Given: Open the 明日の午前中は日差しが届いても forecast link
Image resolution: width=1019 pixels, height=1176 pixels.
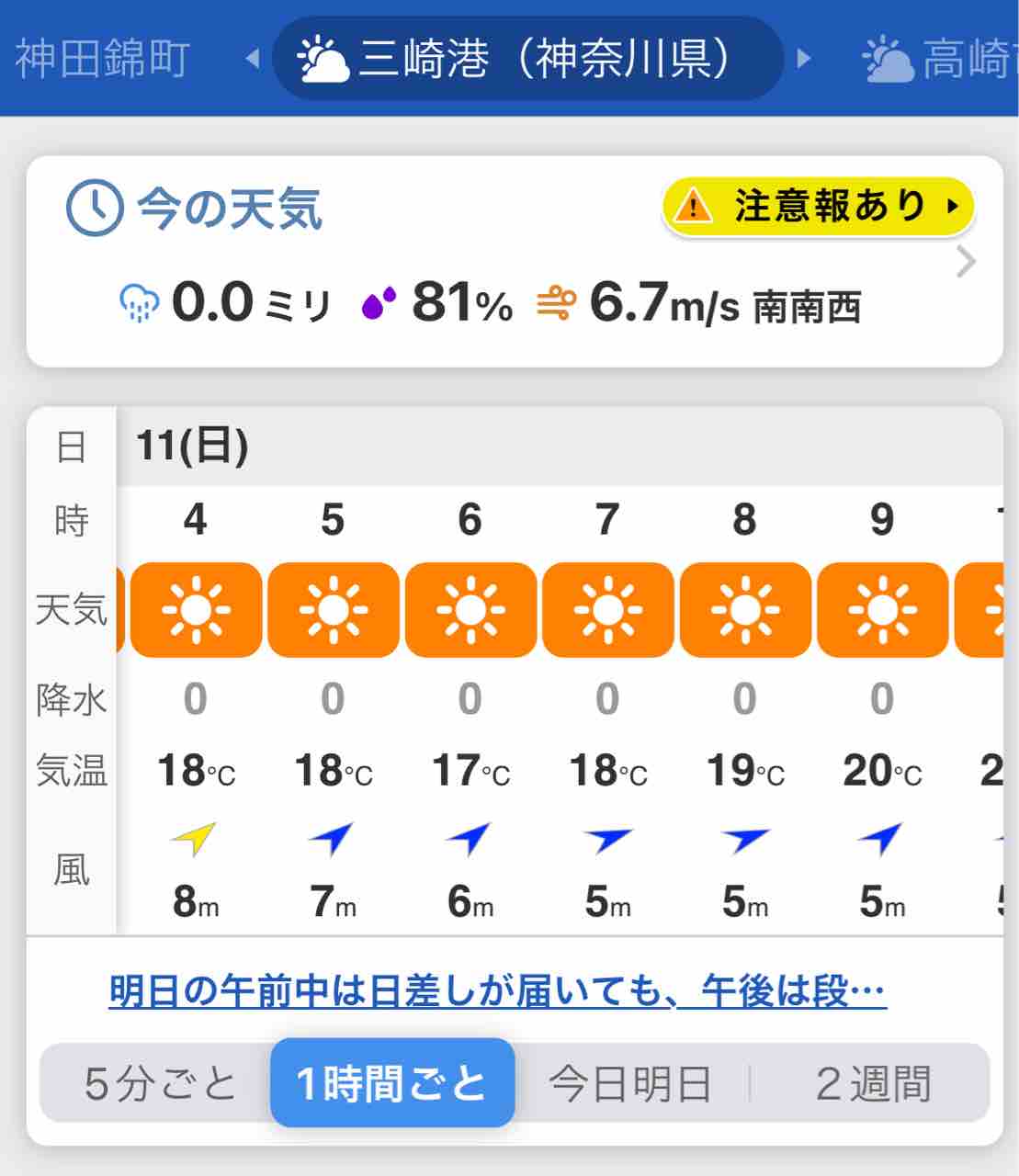Looking at the screenshot, I should coord(497,991).
